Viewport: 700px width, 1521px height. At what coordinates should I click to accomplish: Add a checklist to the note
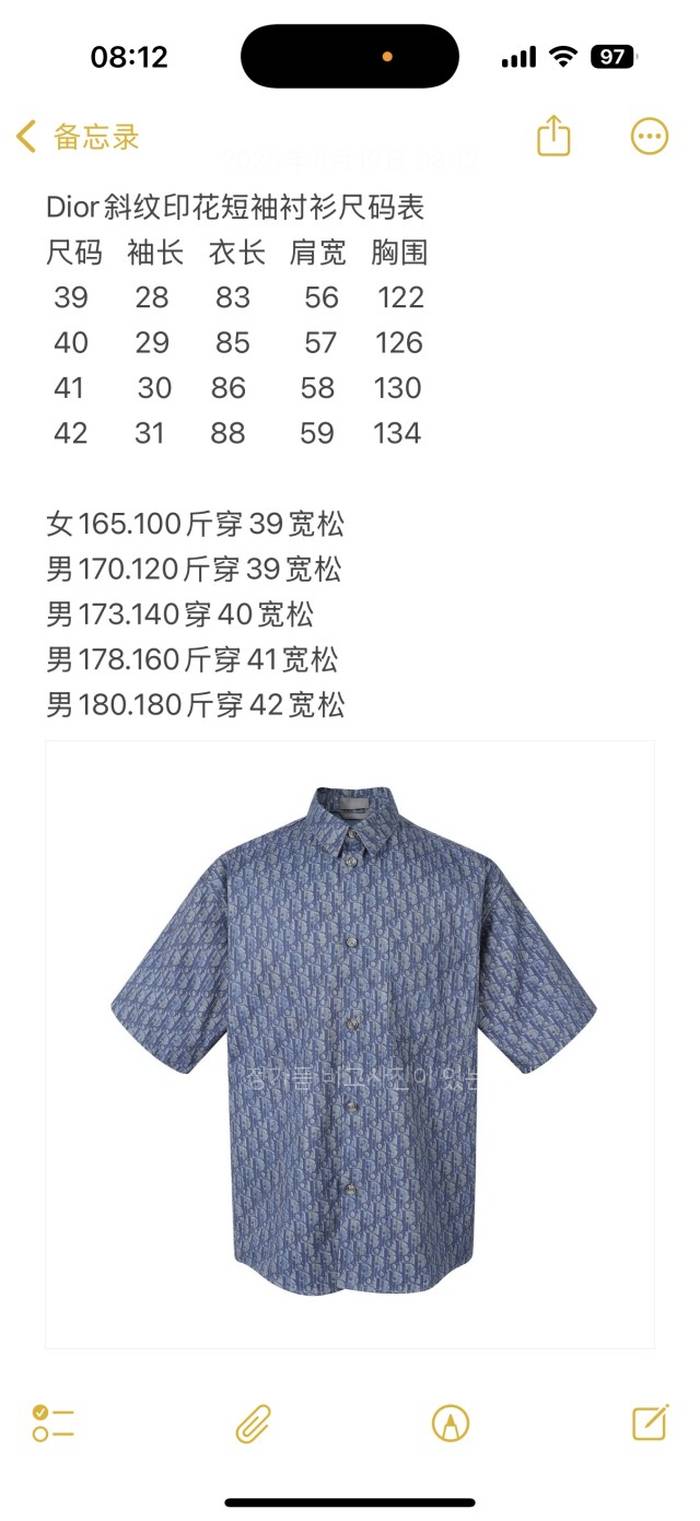54,1422
